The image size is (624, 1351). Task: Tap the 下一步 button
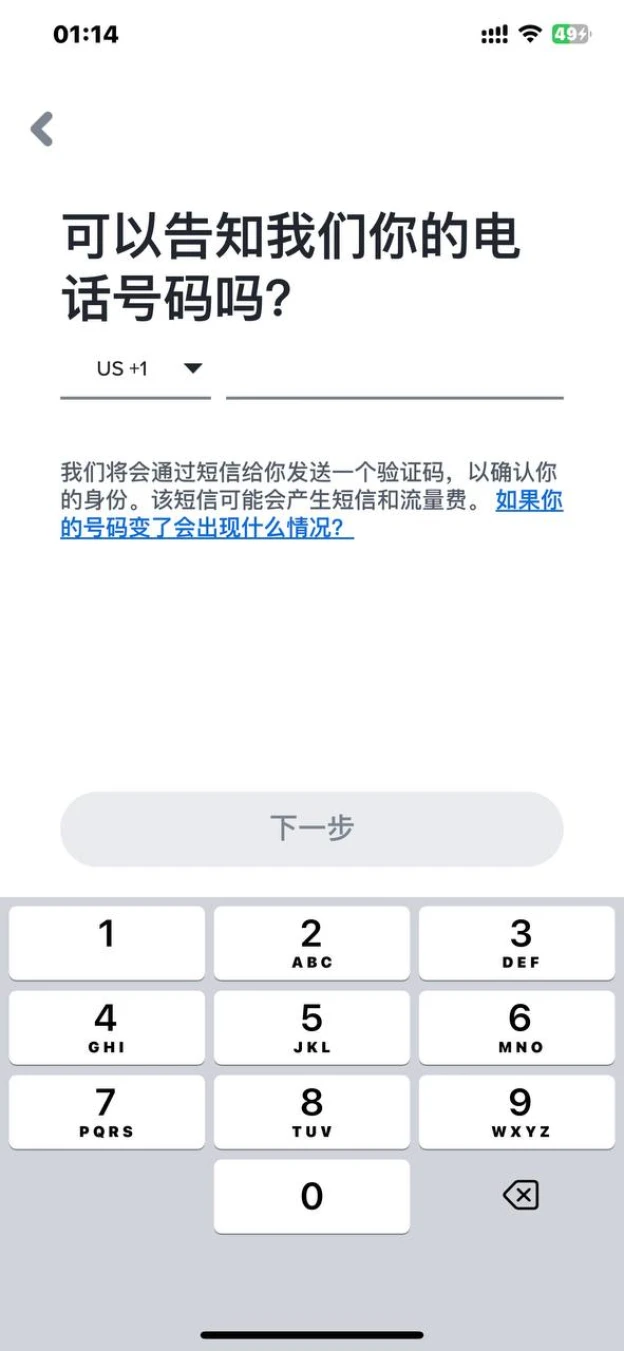(312, 829)
